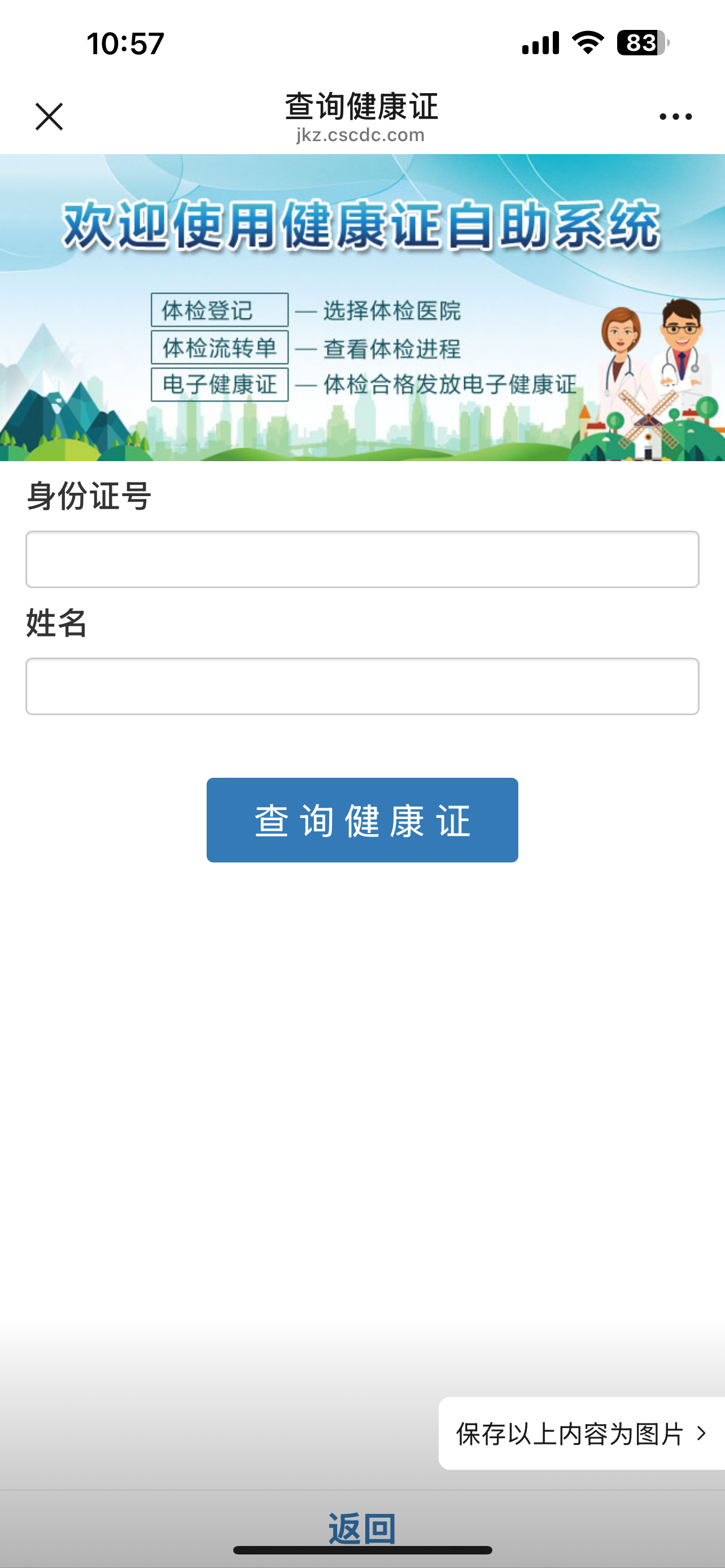Open the three-dot overflow menu
Image resolution: width=725 pixels, height=1568 pixels.
(675, 116)
